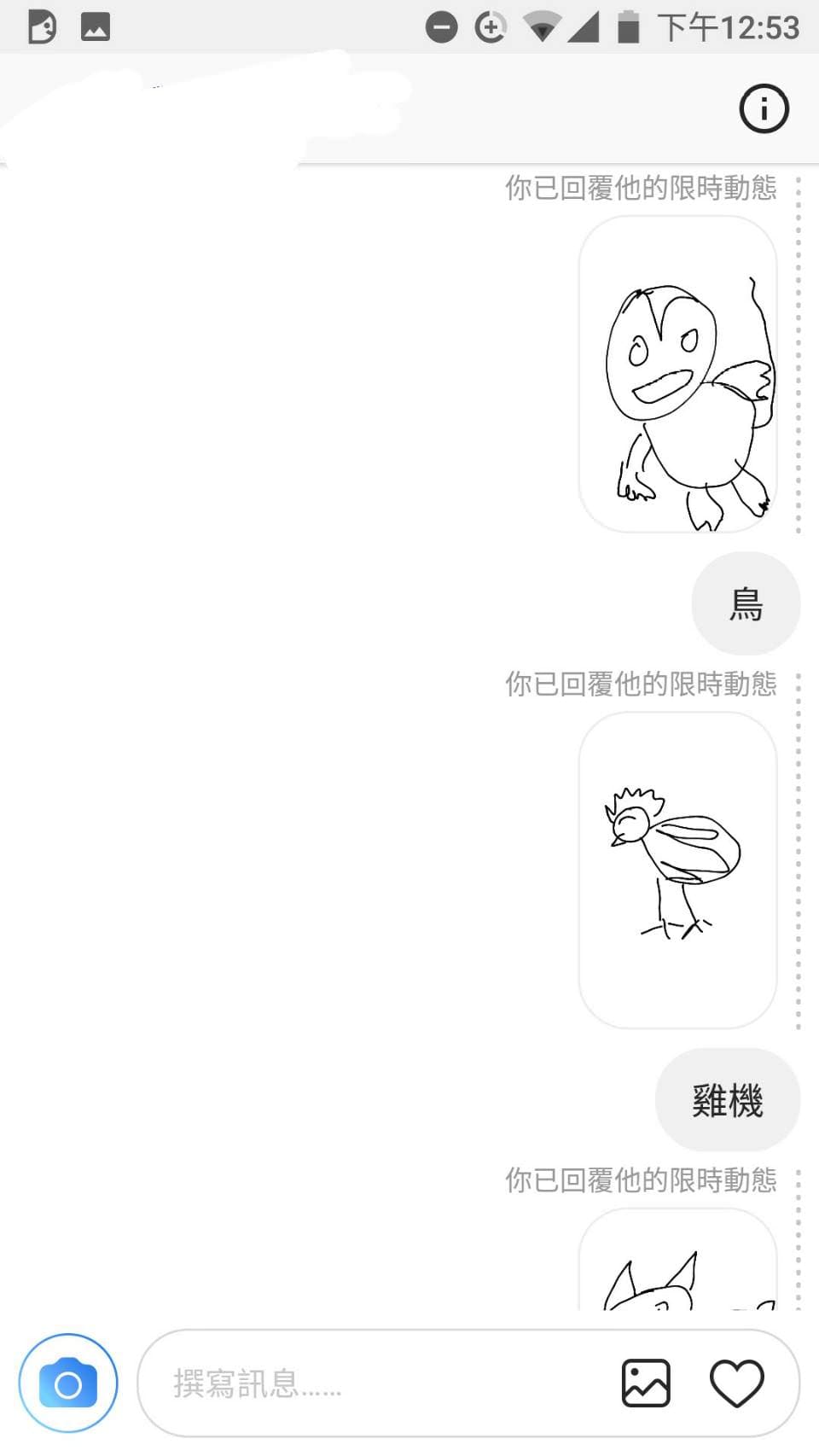Open the chicken drawing story above 雞機

click(678, 870)
